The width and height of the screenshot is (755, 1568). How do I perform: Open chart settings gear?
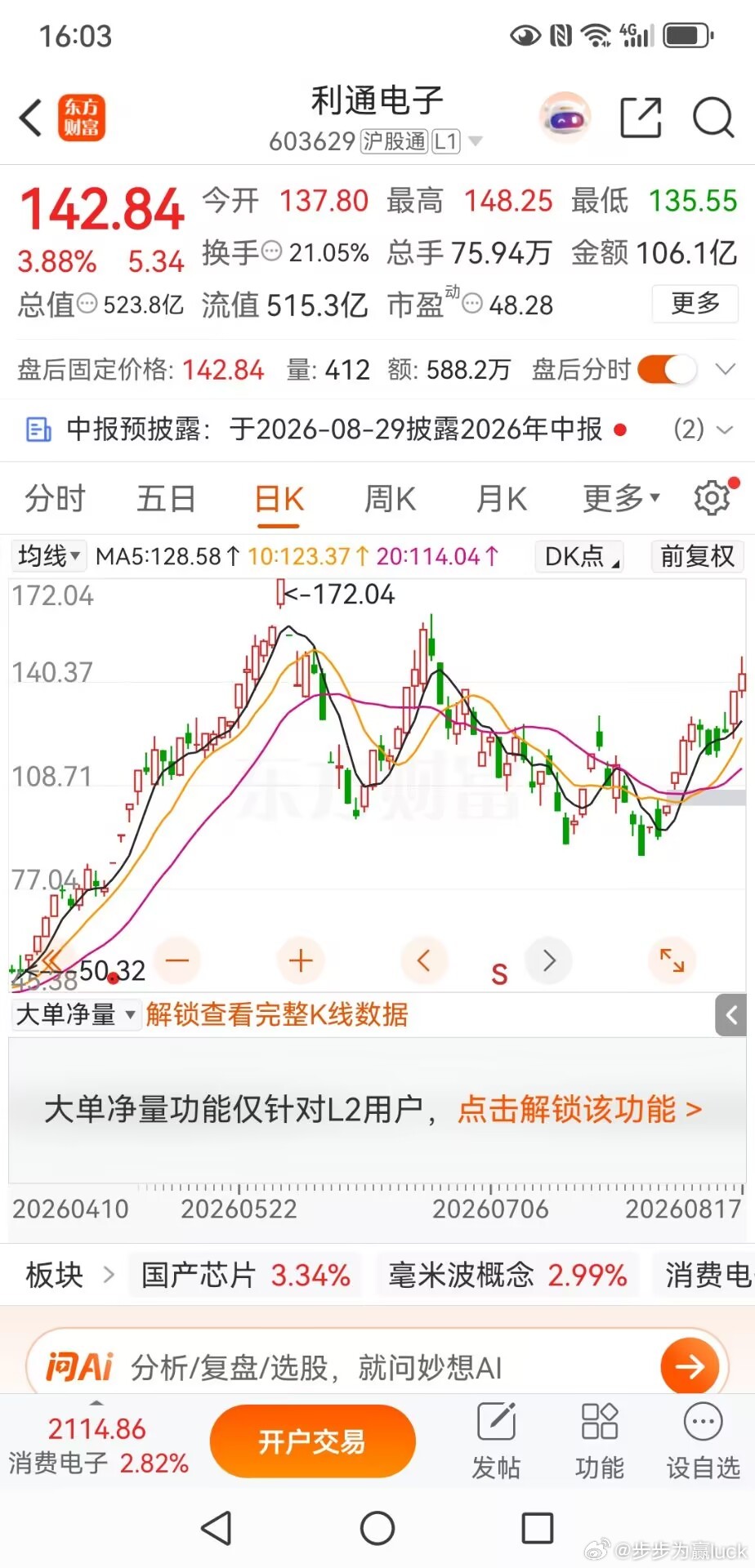tap(712, 497)
